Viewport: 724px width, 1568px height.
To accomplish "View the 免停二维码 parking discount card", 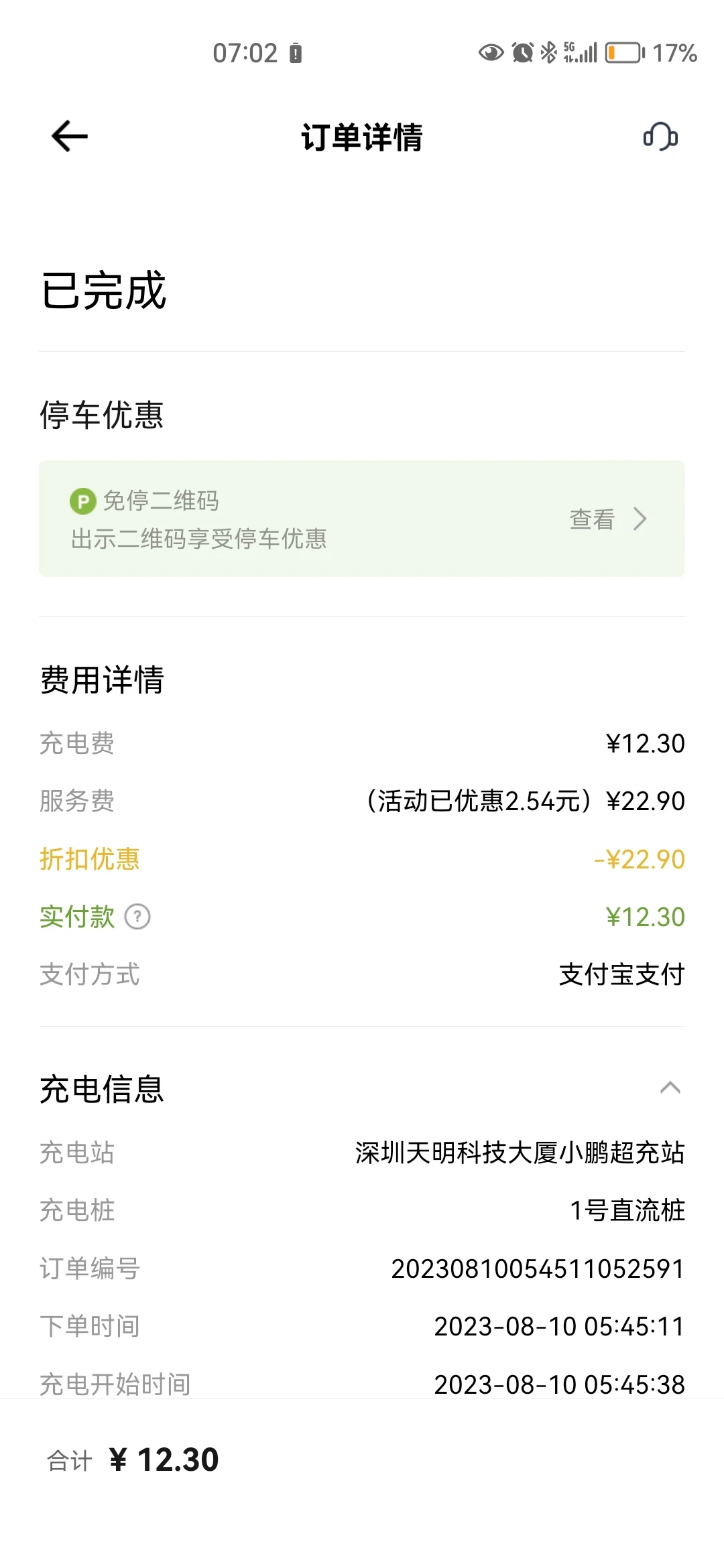I will coord(362,519).
